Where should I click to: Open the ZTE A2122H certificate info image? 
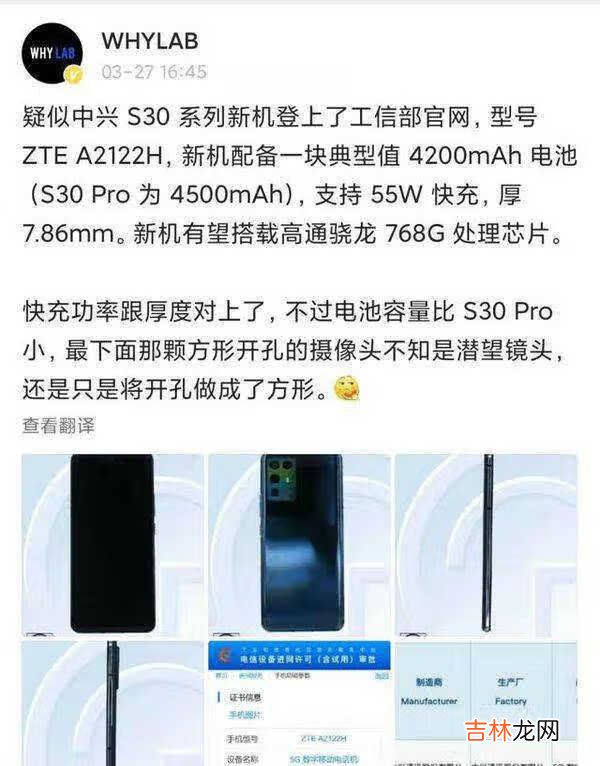(x=298, y=703)
